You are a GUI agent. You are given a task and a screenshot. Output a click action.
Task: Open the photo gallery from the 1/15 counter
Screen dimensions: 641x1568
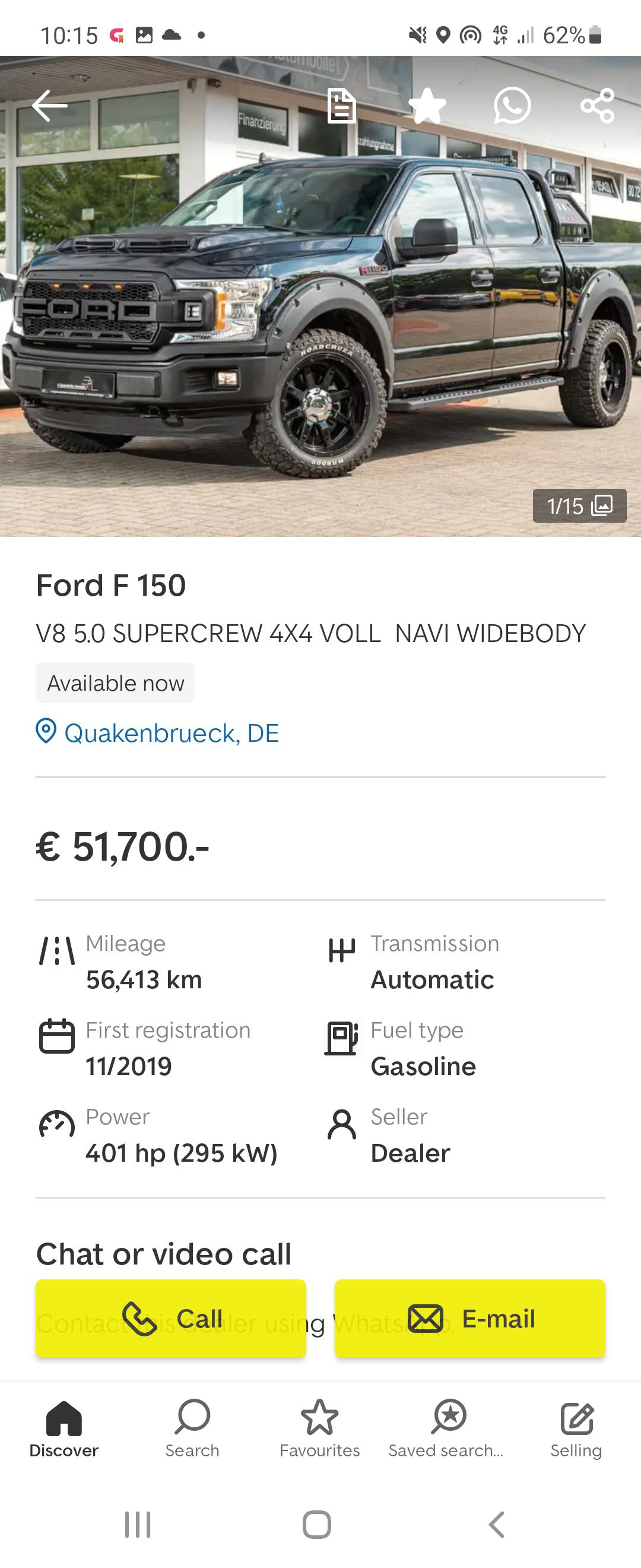(x=579, y=505)
